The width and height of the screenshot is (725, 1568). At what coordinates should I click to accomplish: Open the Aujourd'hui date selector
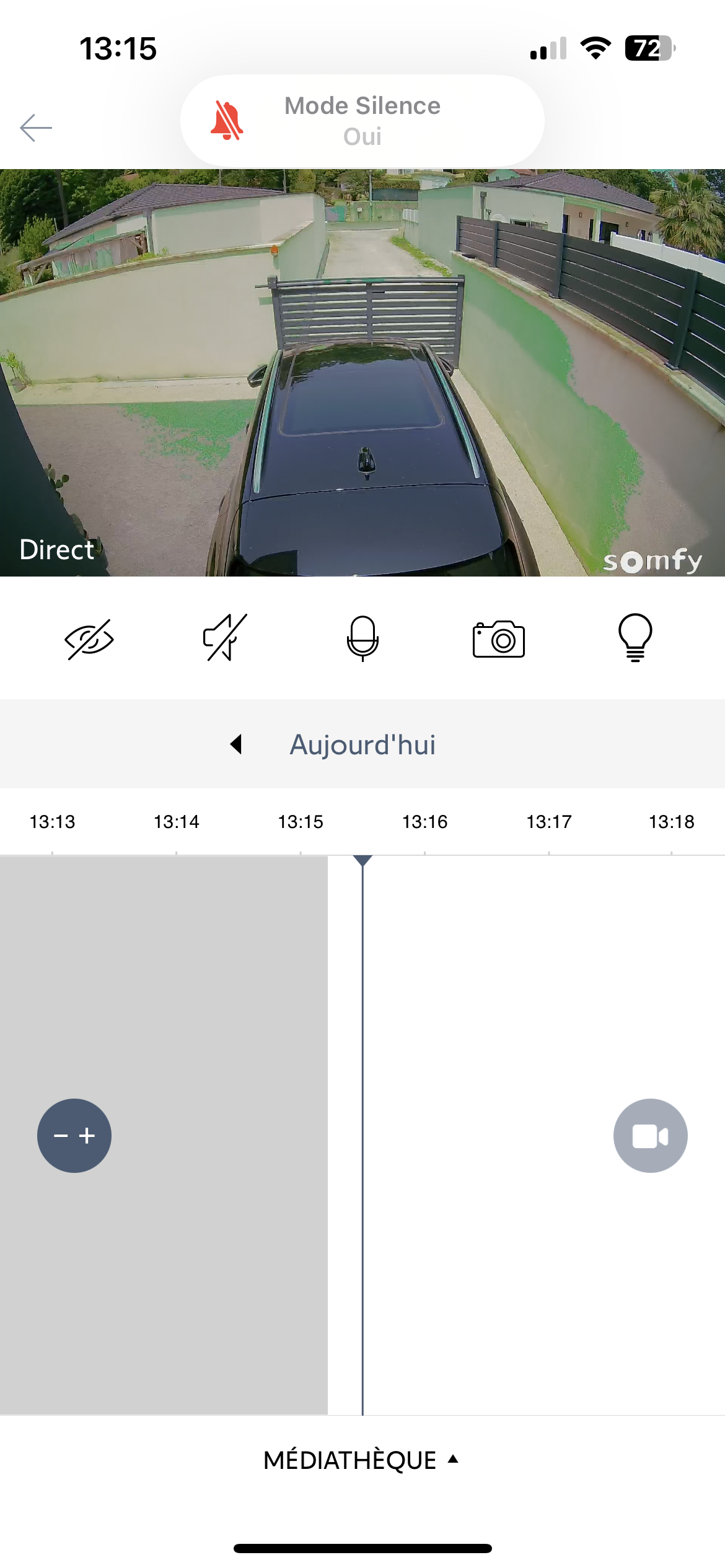[x=362, y=744]
